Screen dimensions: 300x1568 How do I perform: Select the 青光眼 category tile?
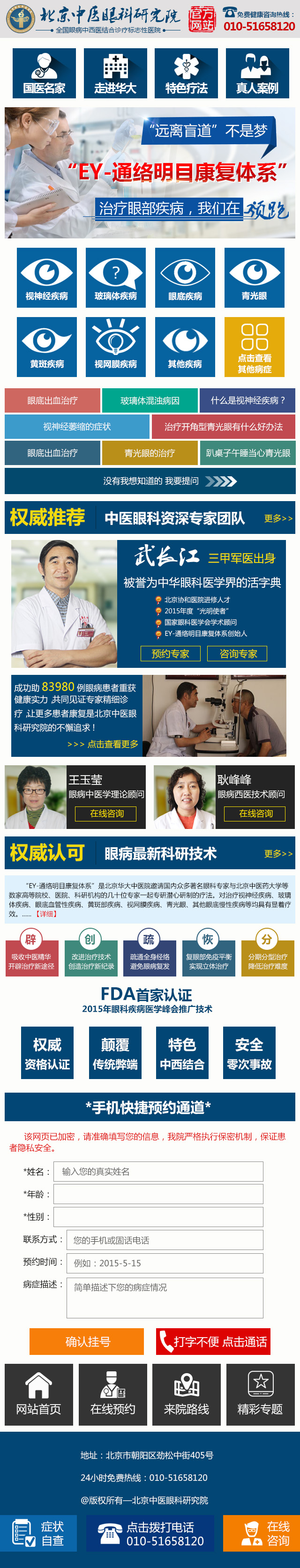coord(254,278)
